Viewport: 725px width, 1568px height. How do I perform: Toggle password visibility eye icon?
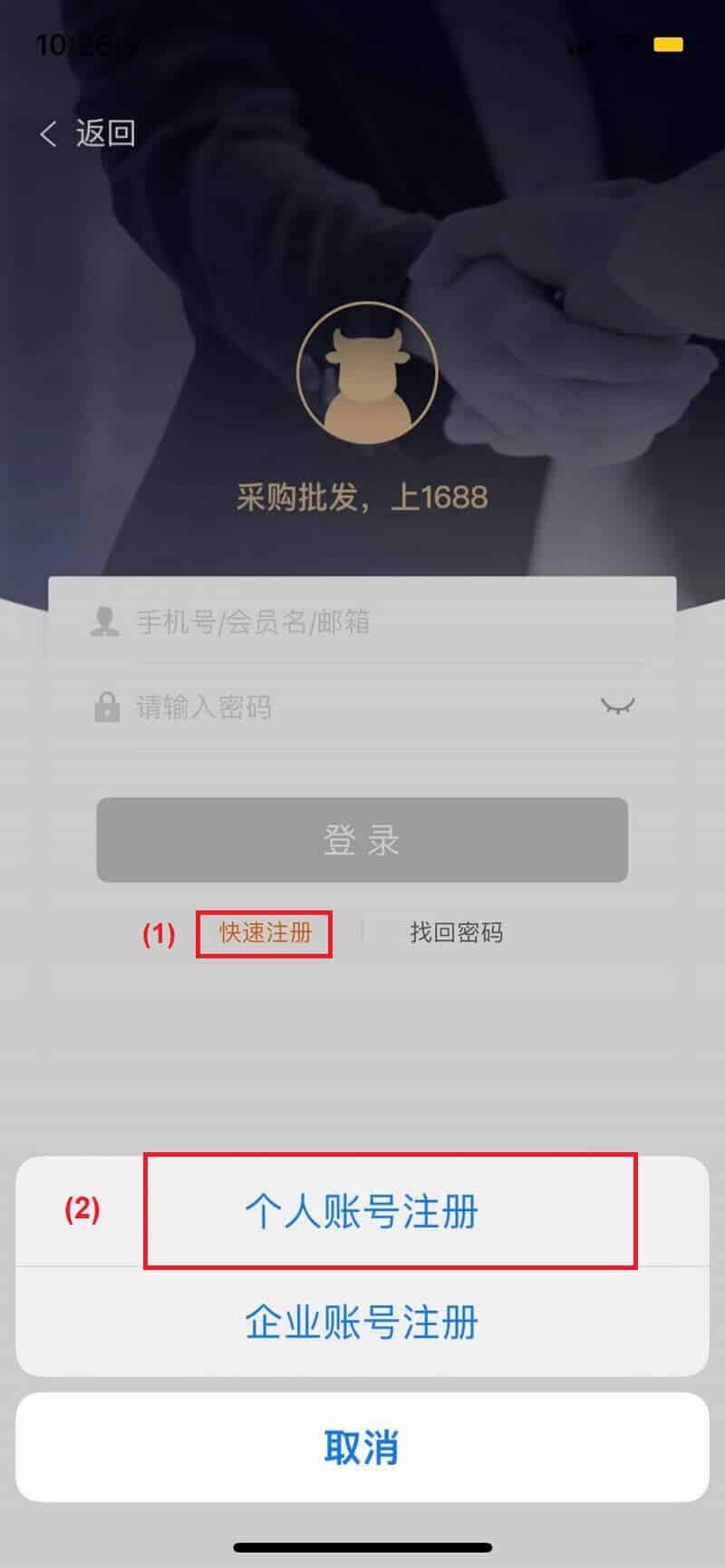(x=617, y=706)
